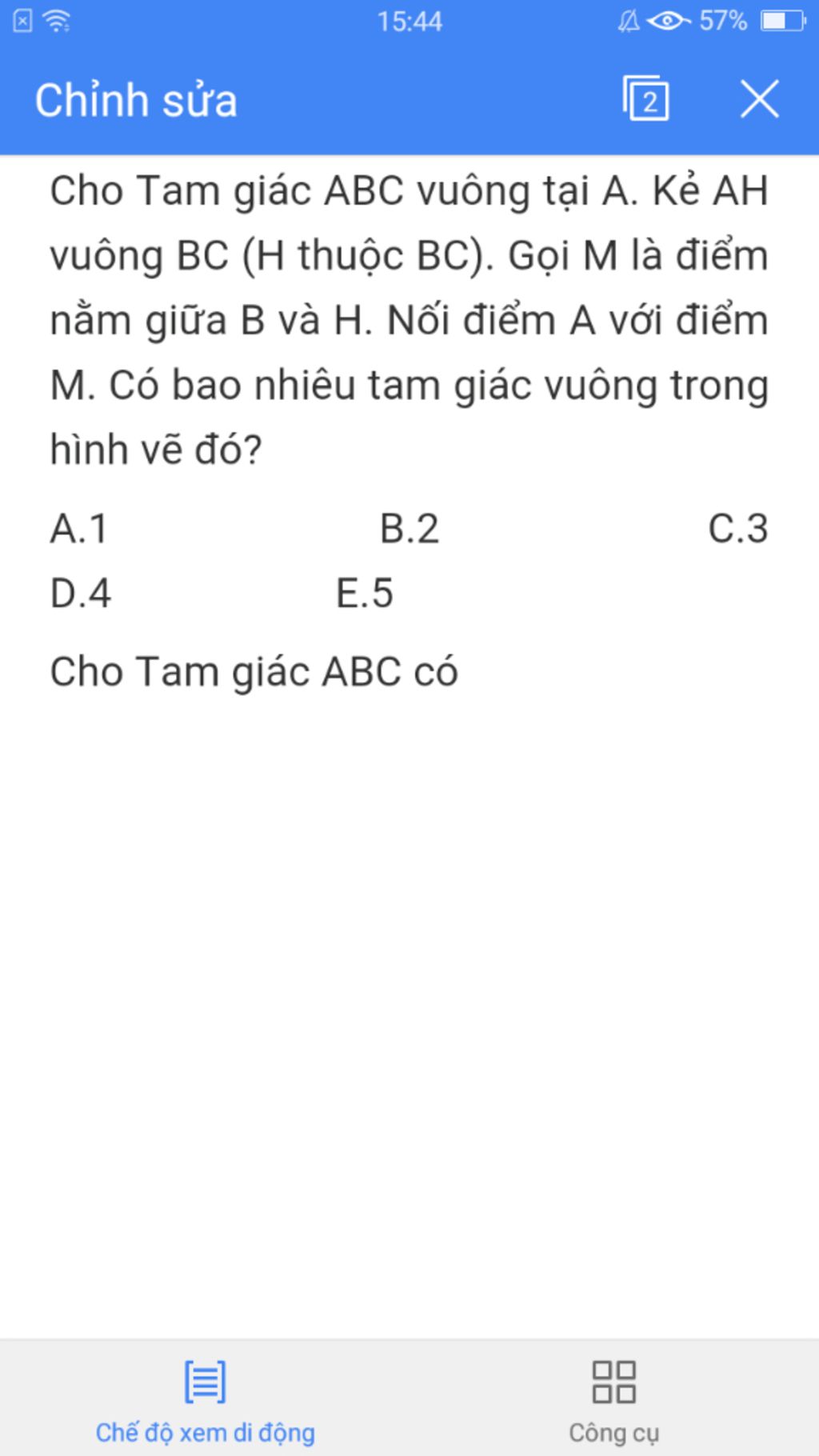Expand options under Chế độ xem di động
This screenshot has width=819, height=1456.
click(205, 1396)
